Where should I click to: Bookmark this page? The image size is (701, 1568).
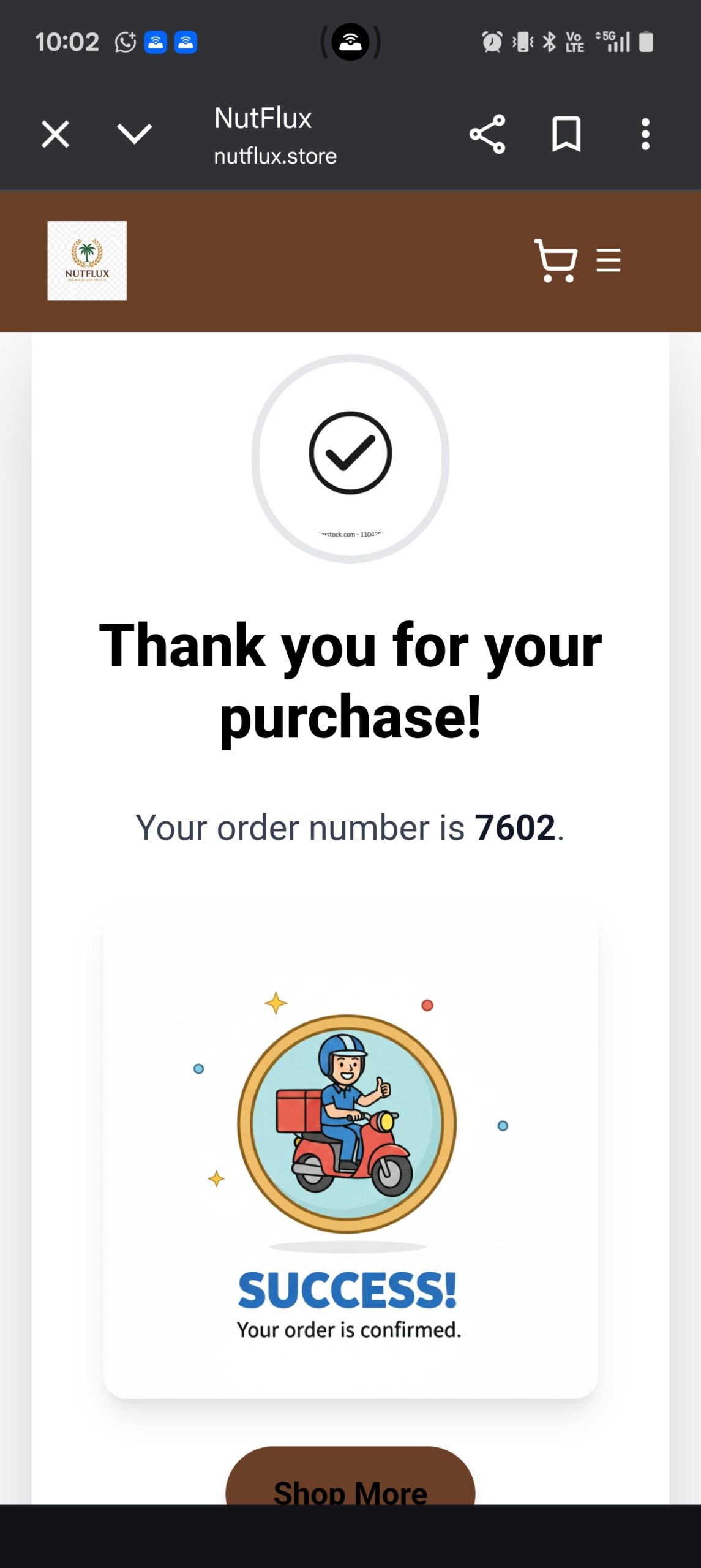click(566, 134)
